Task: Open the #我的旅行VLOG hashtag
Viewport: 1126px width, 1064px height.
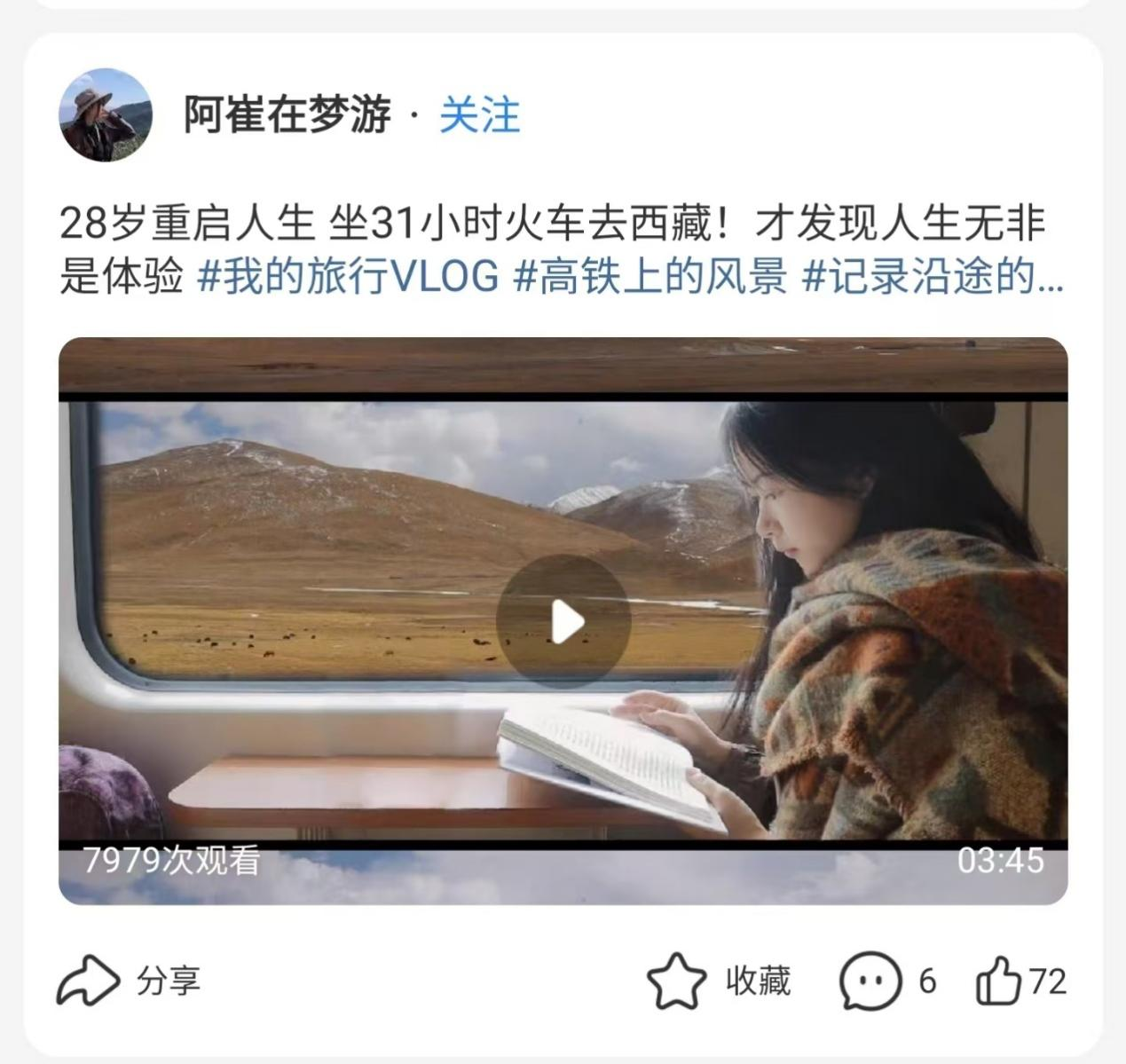Action: [347, 277]
